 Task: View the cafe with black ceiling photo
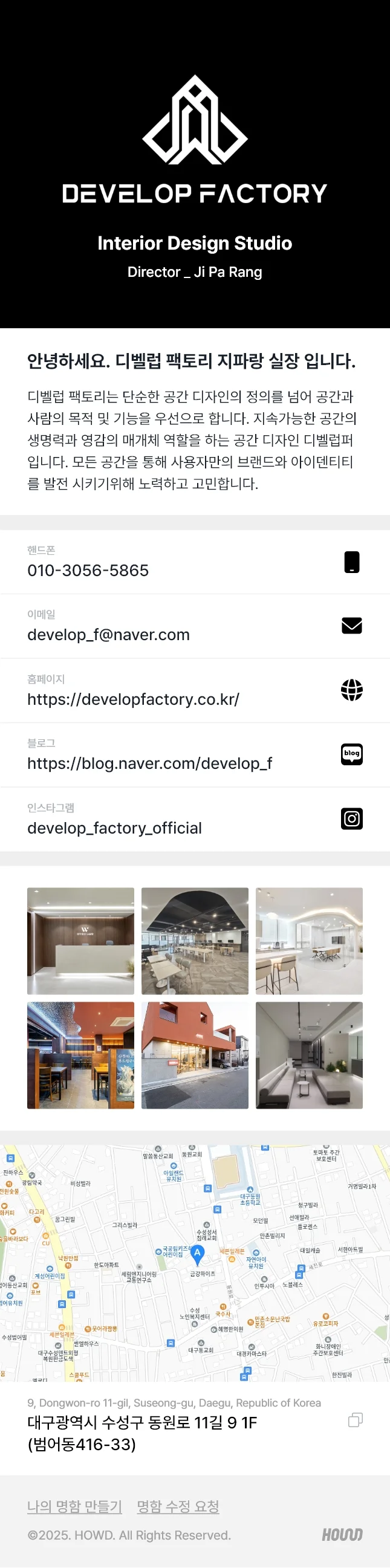click(195, 941)
